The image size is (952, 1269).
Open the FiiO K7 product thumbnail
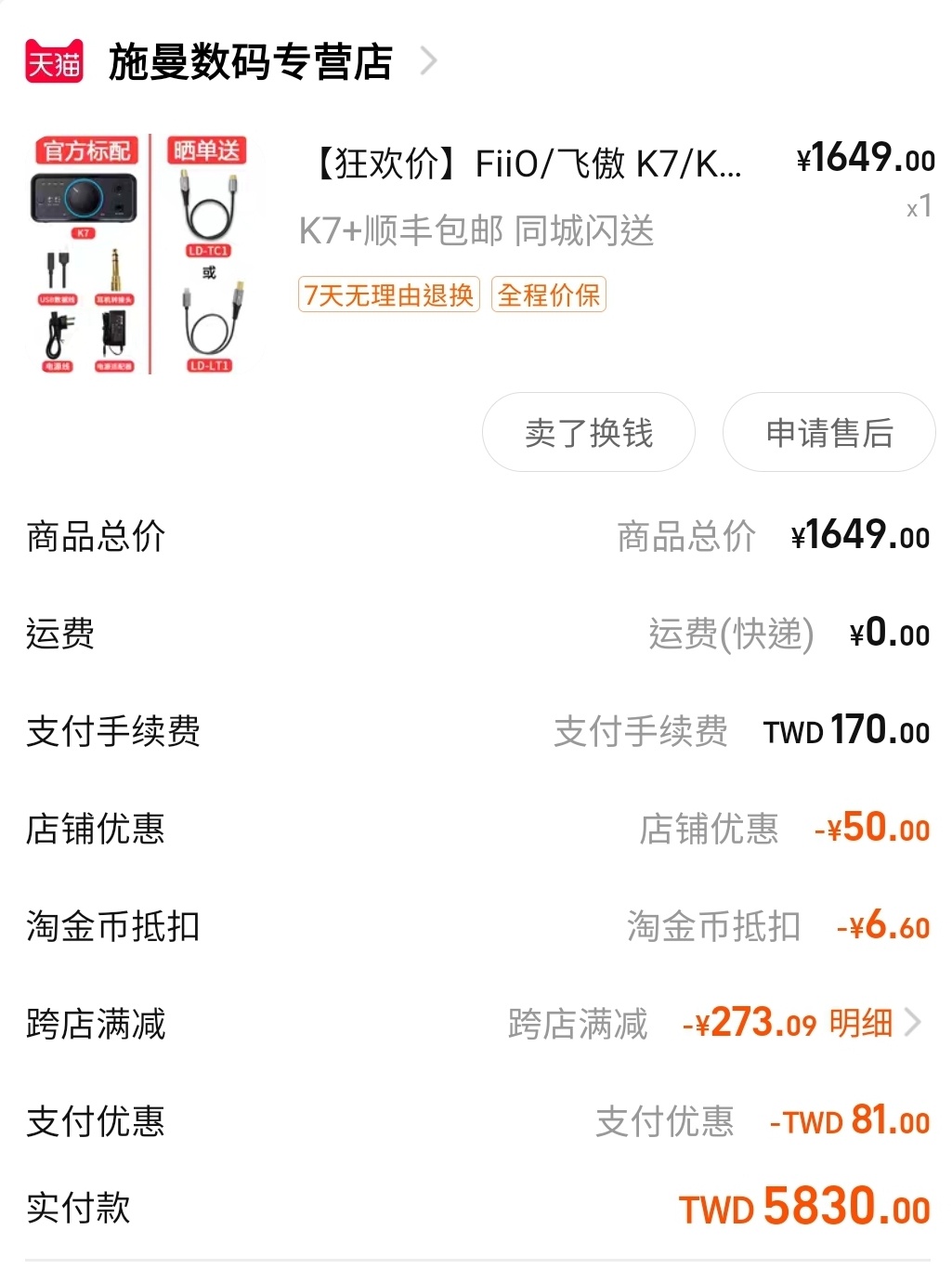[144, 255]
